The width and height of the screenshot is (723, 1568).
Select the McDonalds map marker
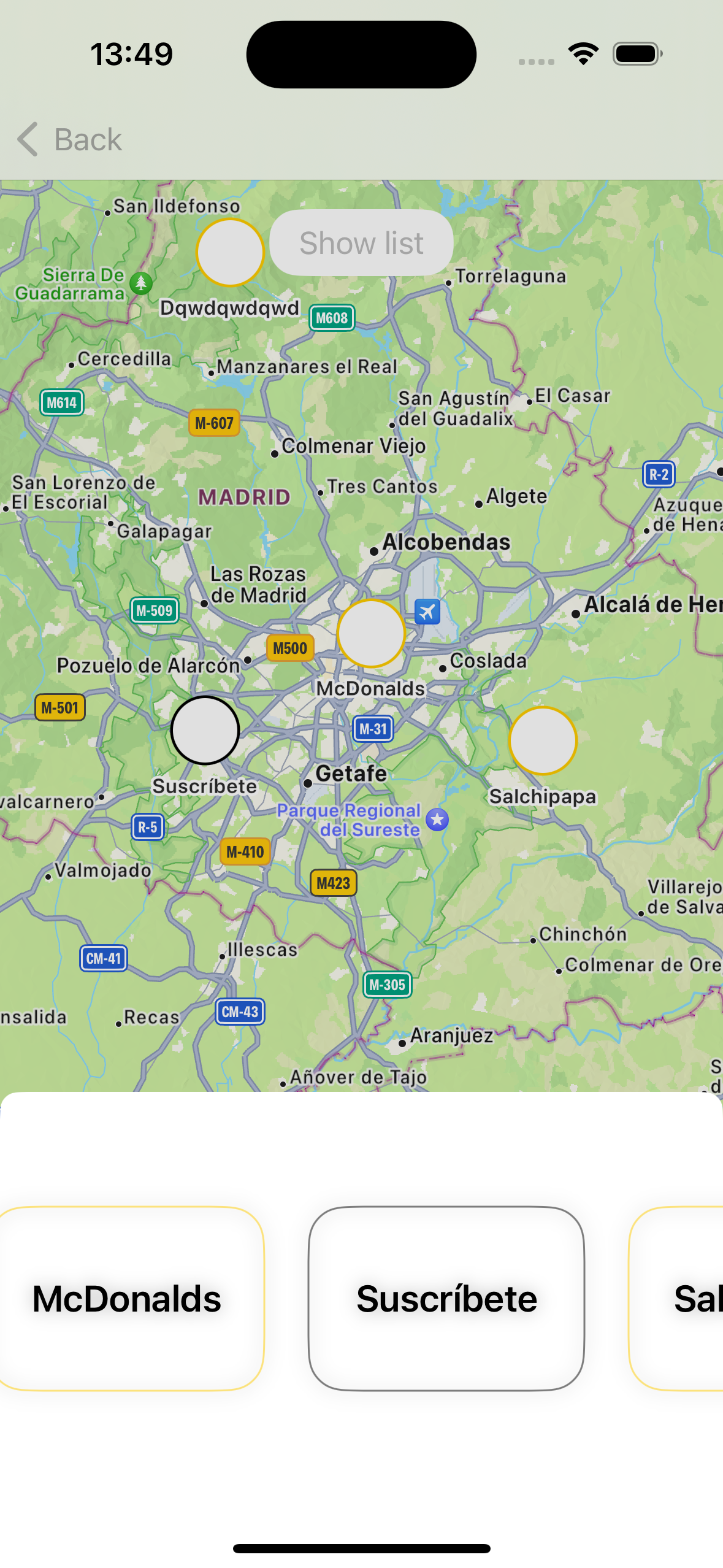point(371,633)
